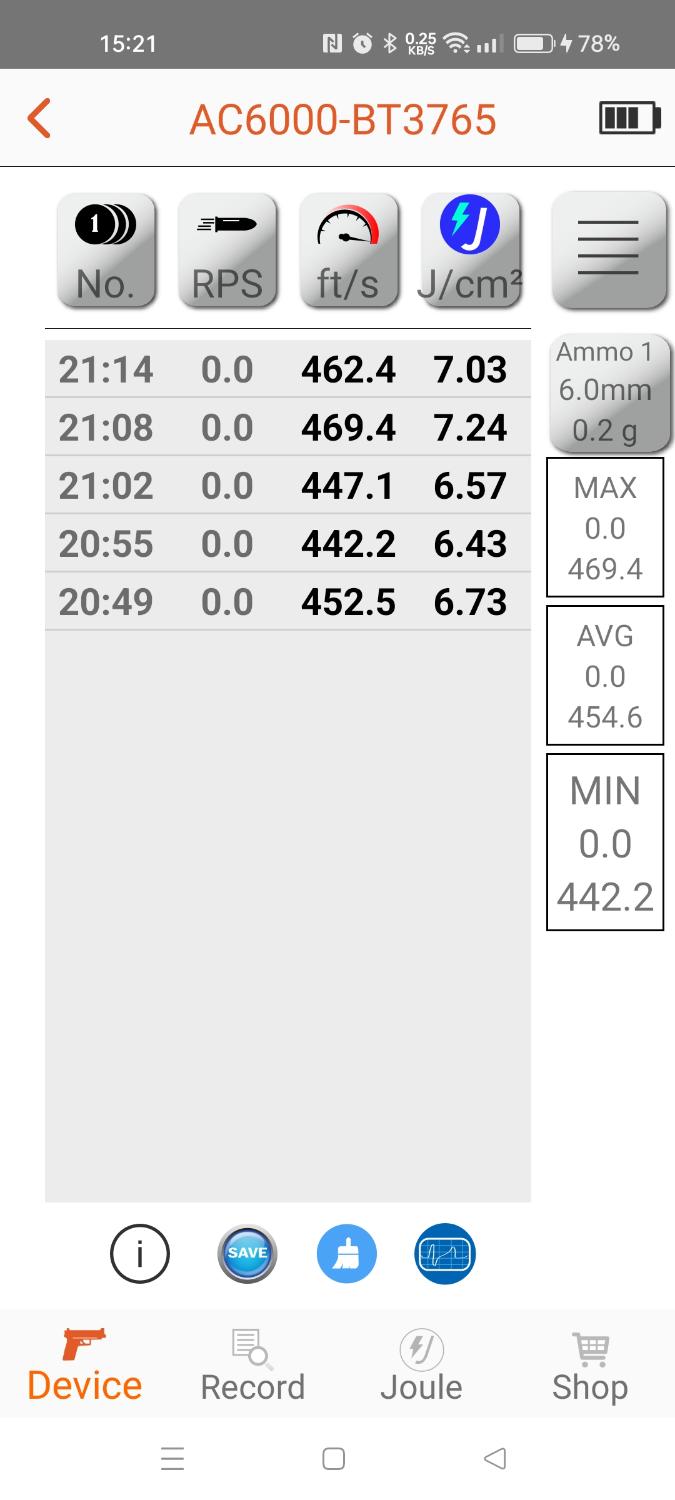Tap the No. shot counter button

[106, 250]
